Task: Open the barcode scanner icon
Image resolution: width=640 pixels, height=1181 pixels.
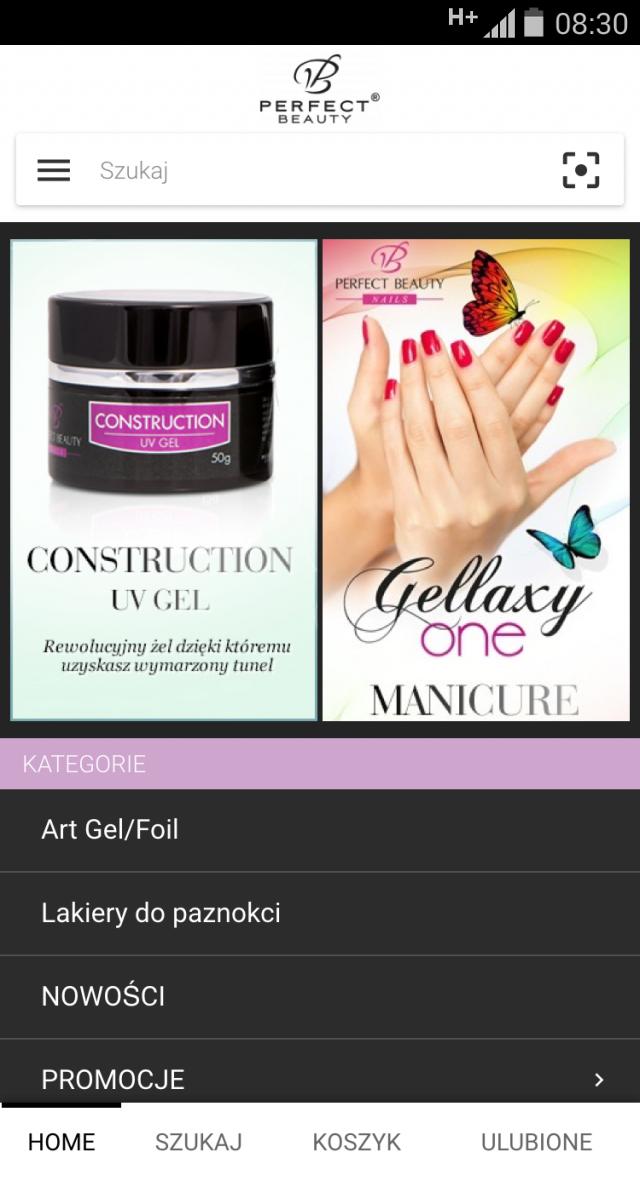Action: click(x=581, y=170)
